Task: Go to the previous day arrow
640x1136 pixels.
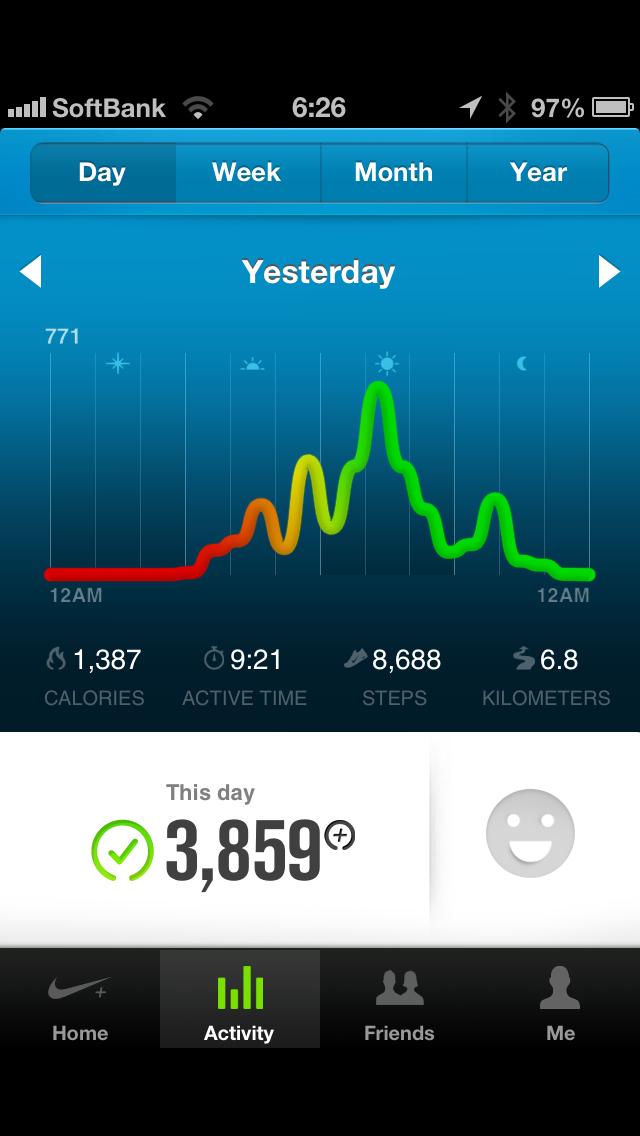Action: point(31,272)
